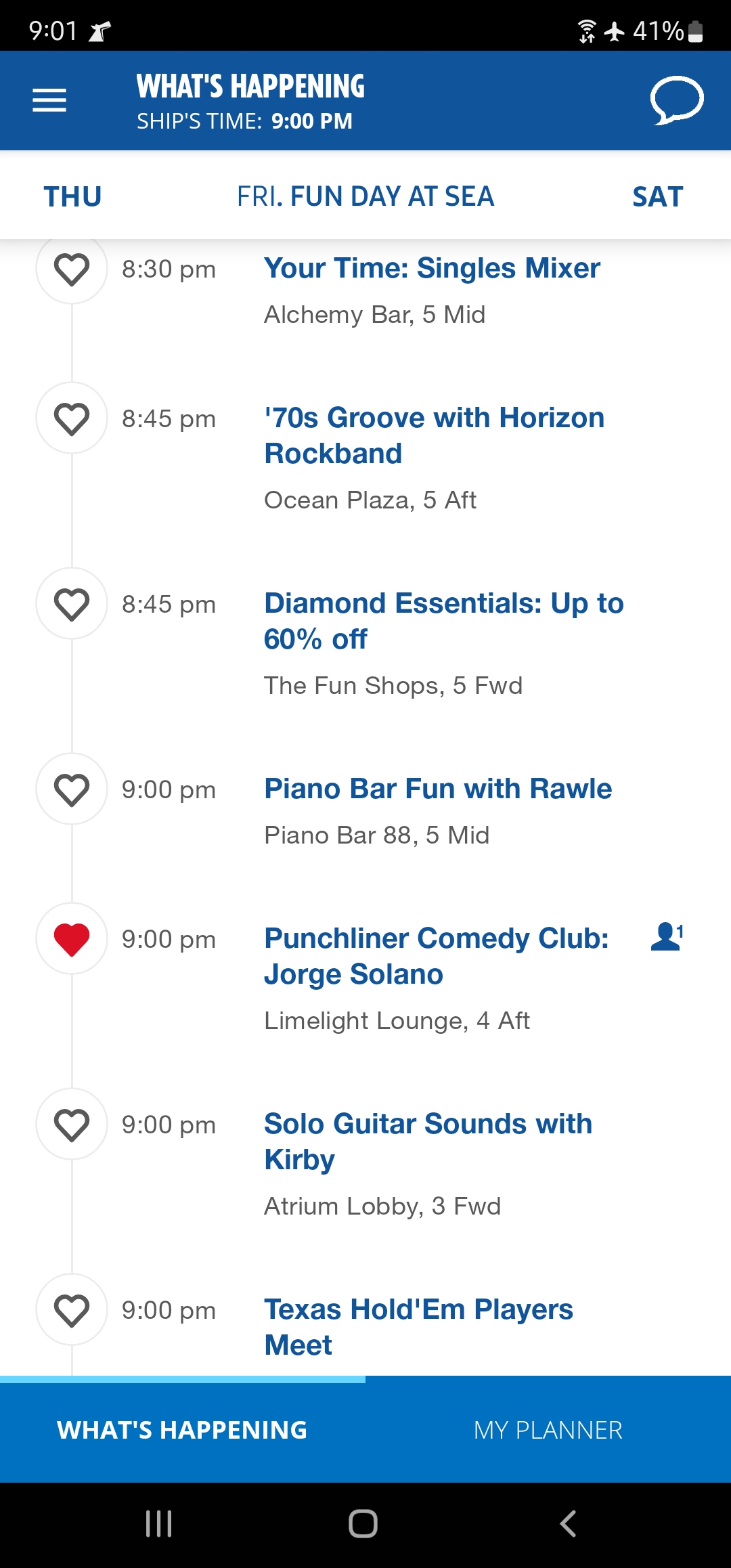Switch to the SAT day
731x1568 pixels.
[x=657, y=196]
